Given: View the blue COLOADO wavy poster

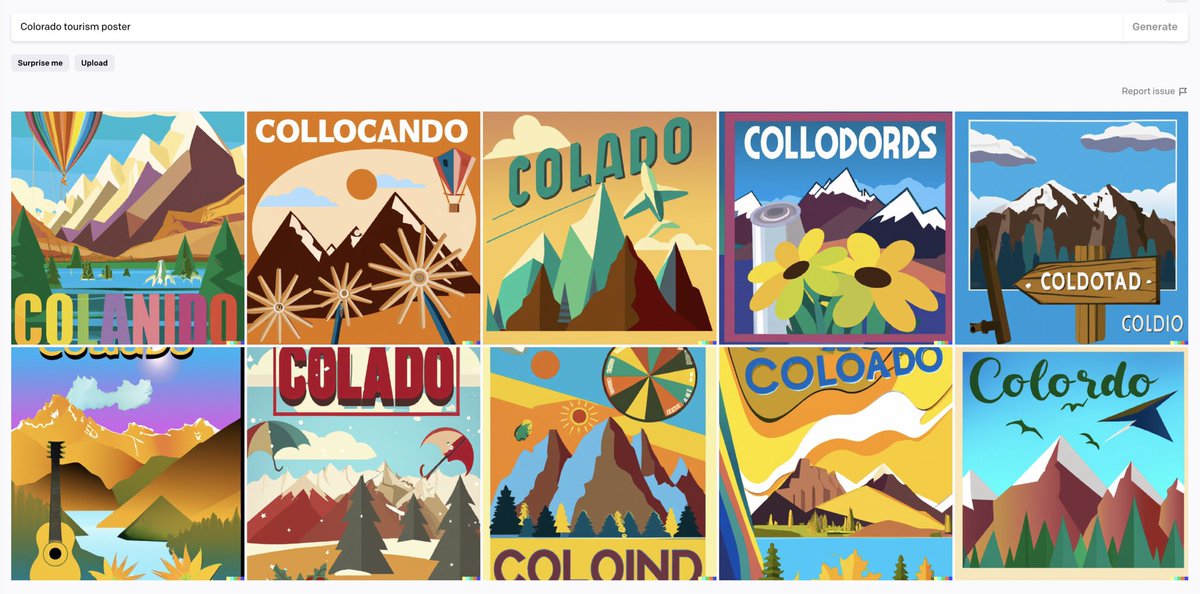Looking at the screenshot, I should (x=835, y=464).
